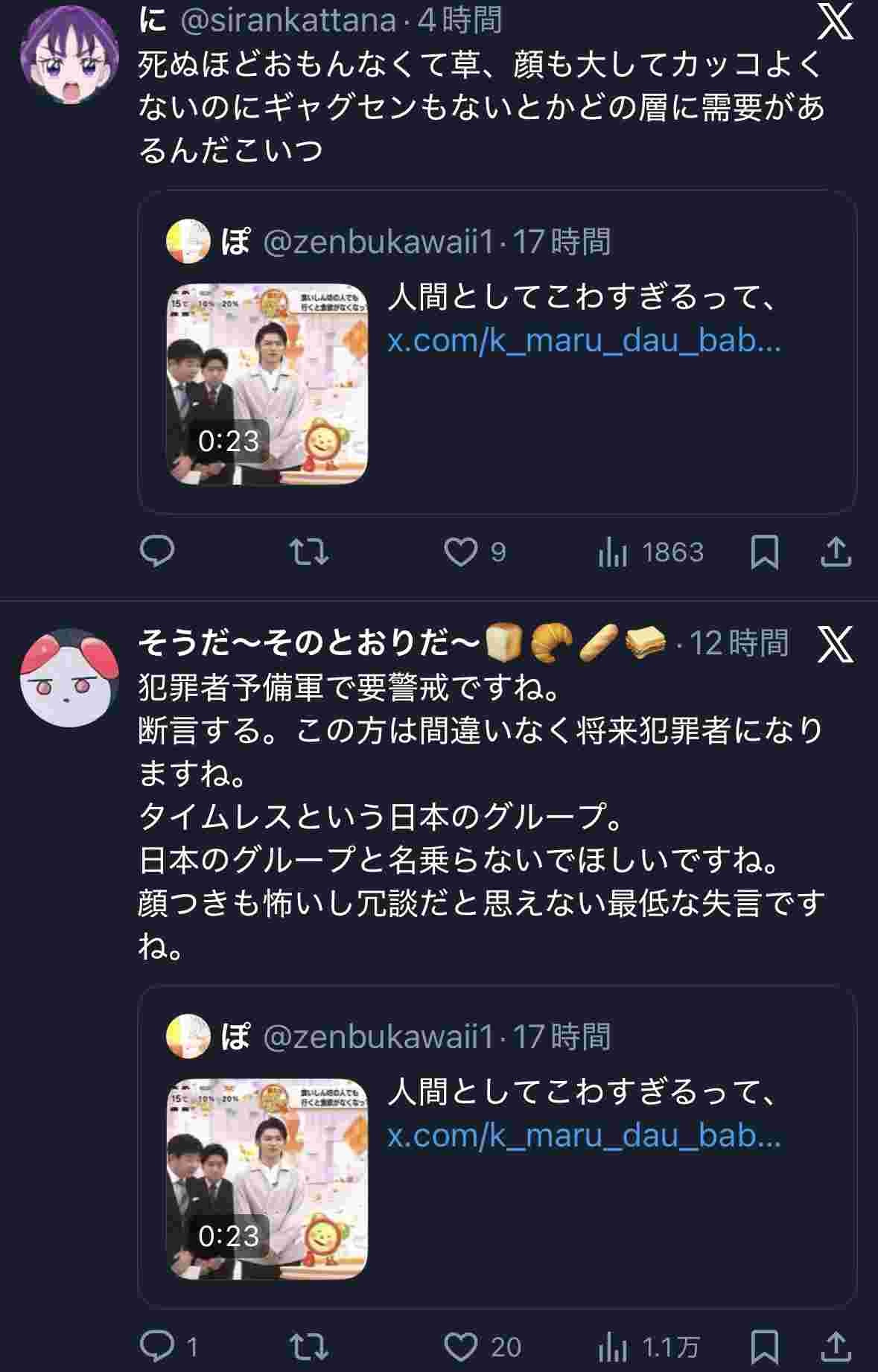
Task: Open the X icon beside @sirankattana's post
Action: click(835, 22)
